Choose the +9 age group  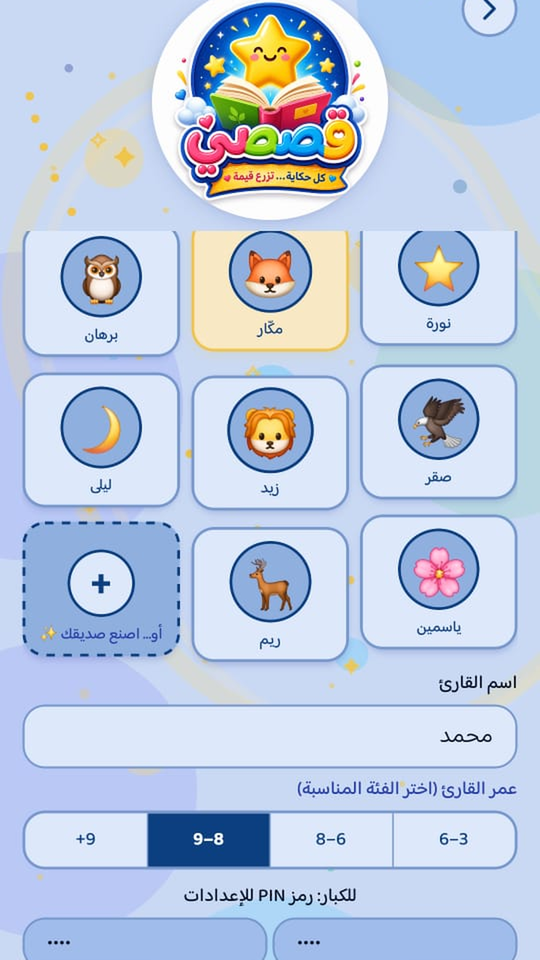tap(86, 839)
